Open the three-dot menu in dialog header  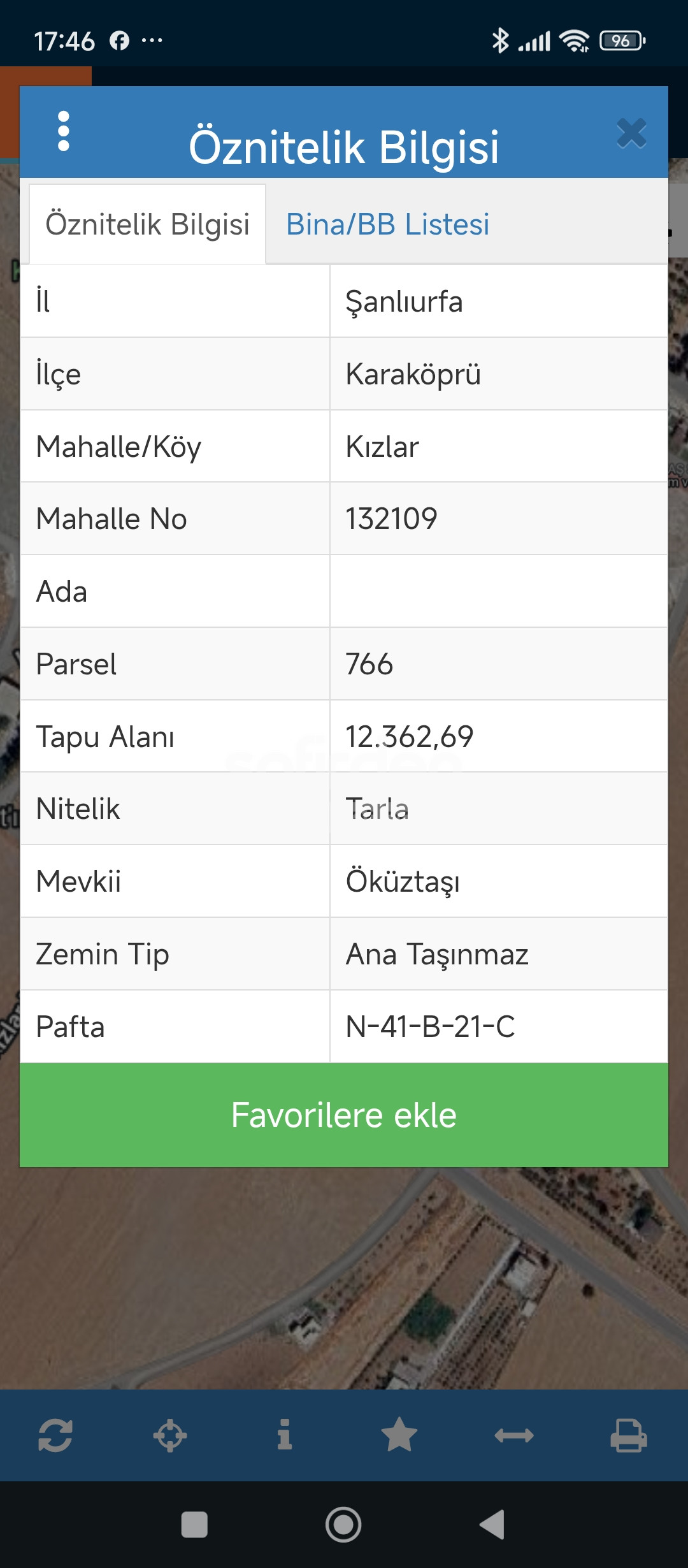[x=63, y=131]
